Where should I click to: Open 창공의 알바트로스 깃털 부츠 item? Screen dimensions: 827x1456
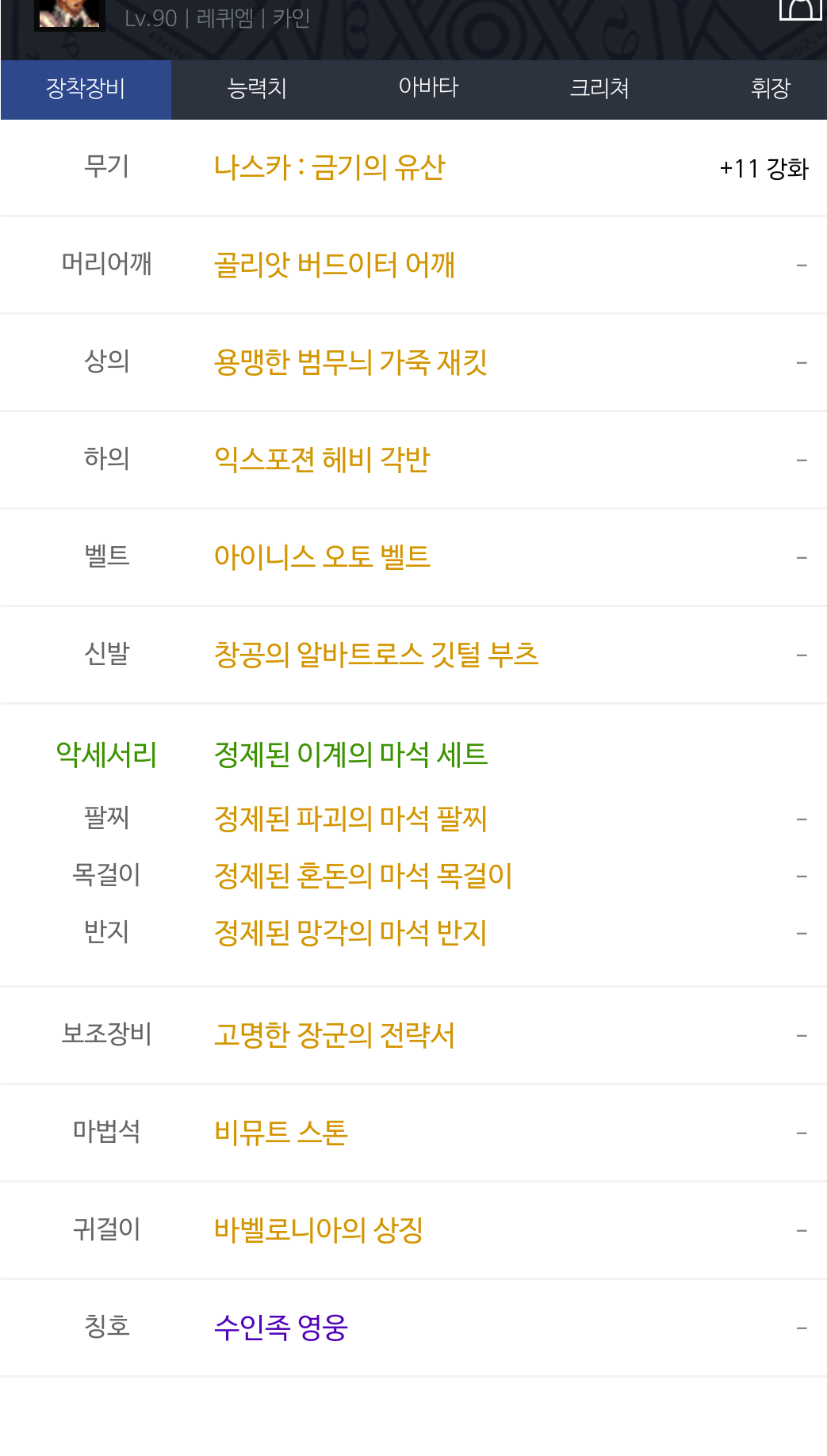coord(376,655)
